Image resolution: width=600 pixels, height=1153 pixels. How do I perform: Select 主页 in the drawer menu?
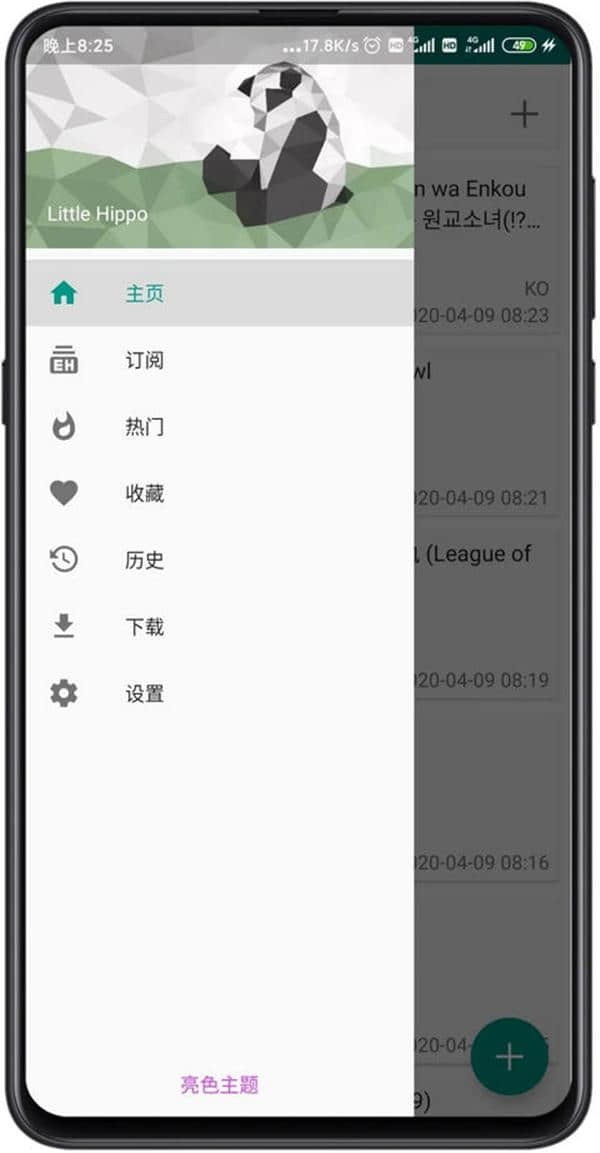point(144,294)
